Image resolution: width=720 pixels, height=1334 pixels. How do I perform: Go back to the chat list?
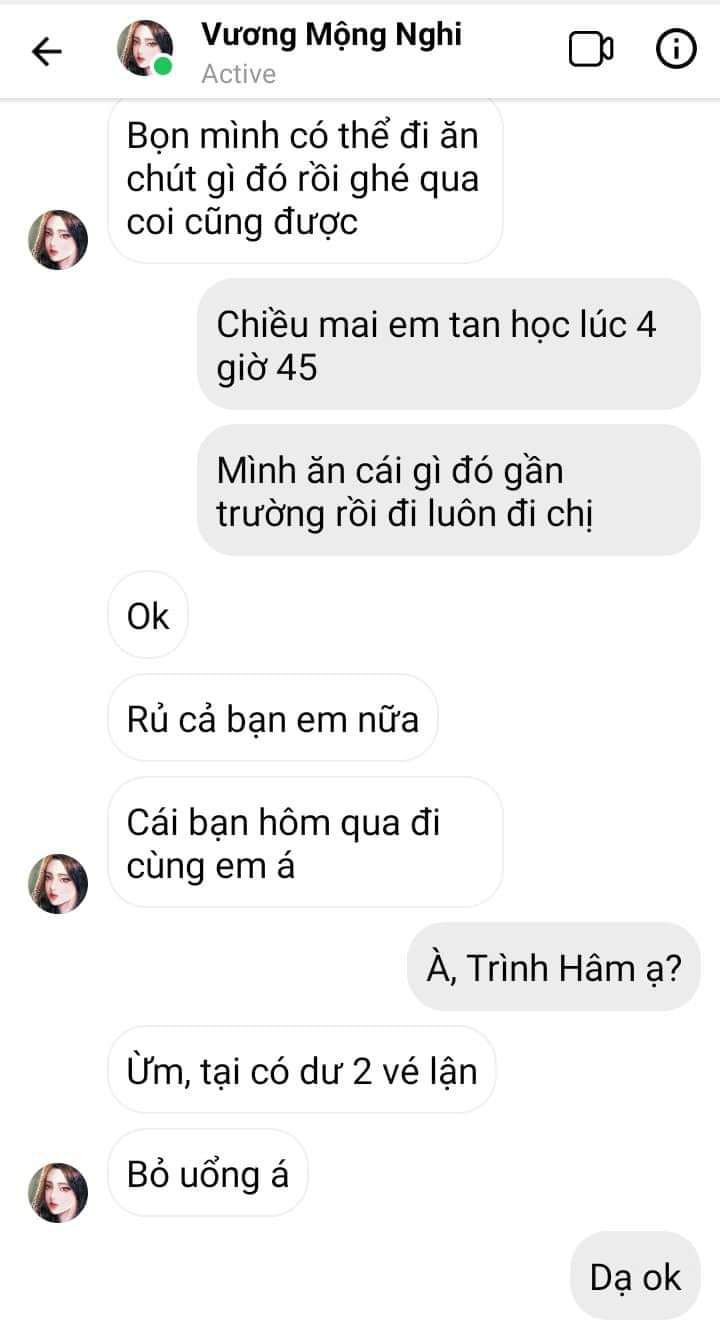click(x=46, y=51)
